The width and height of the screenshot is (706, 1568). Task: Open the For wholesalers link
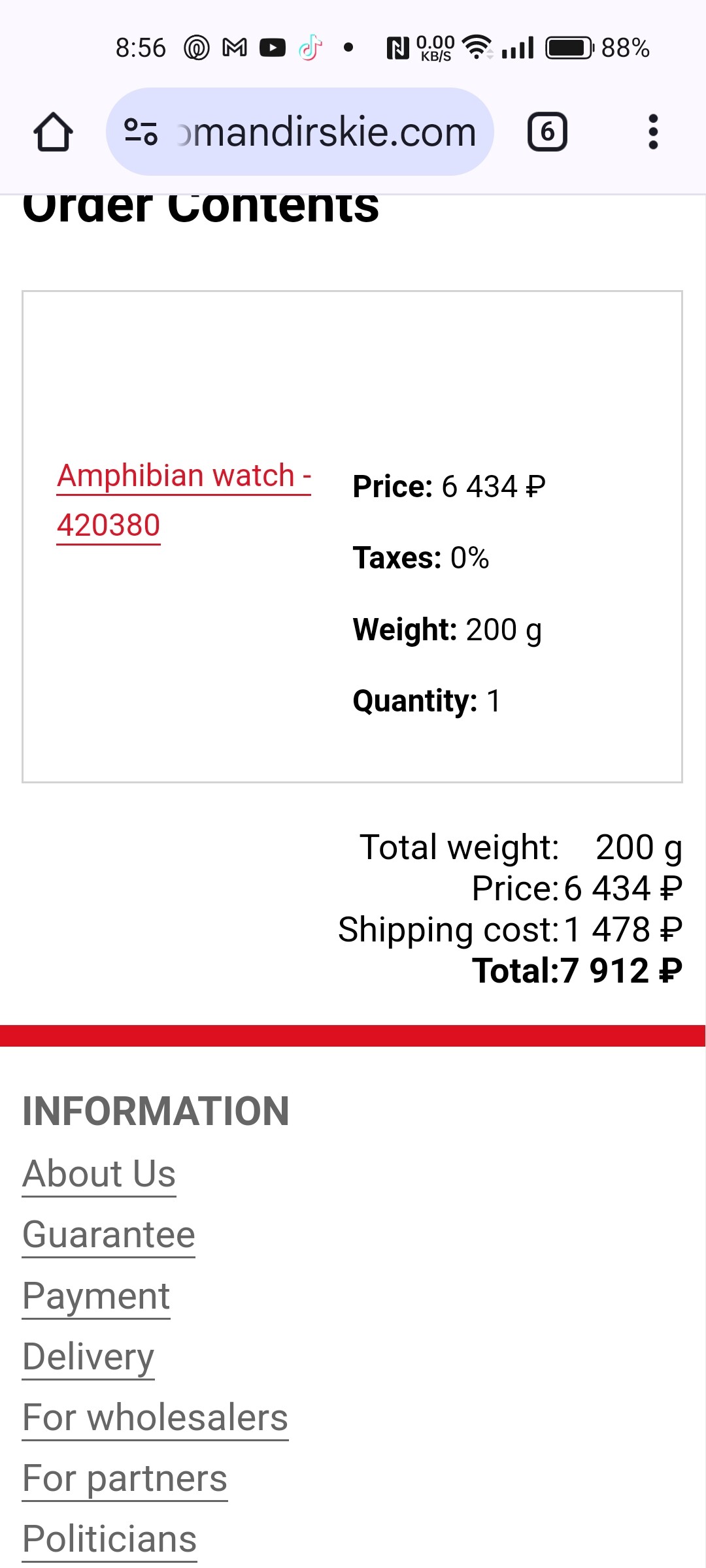(156, 1417)
